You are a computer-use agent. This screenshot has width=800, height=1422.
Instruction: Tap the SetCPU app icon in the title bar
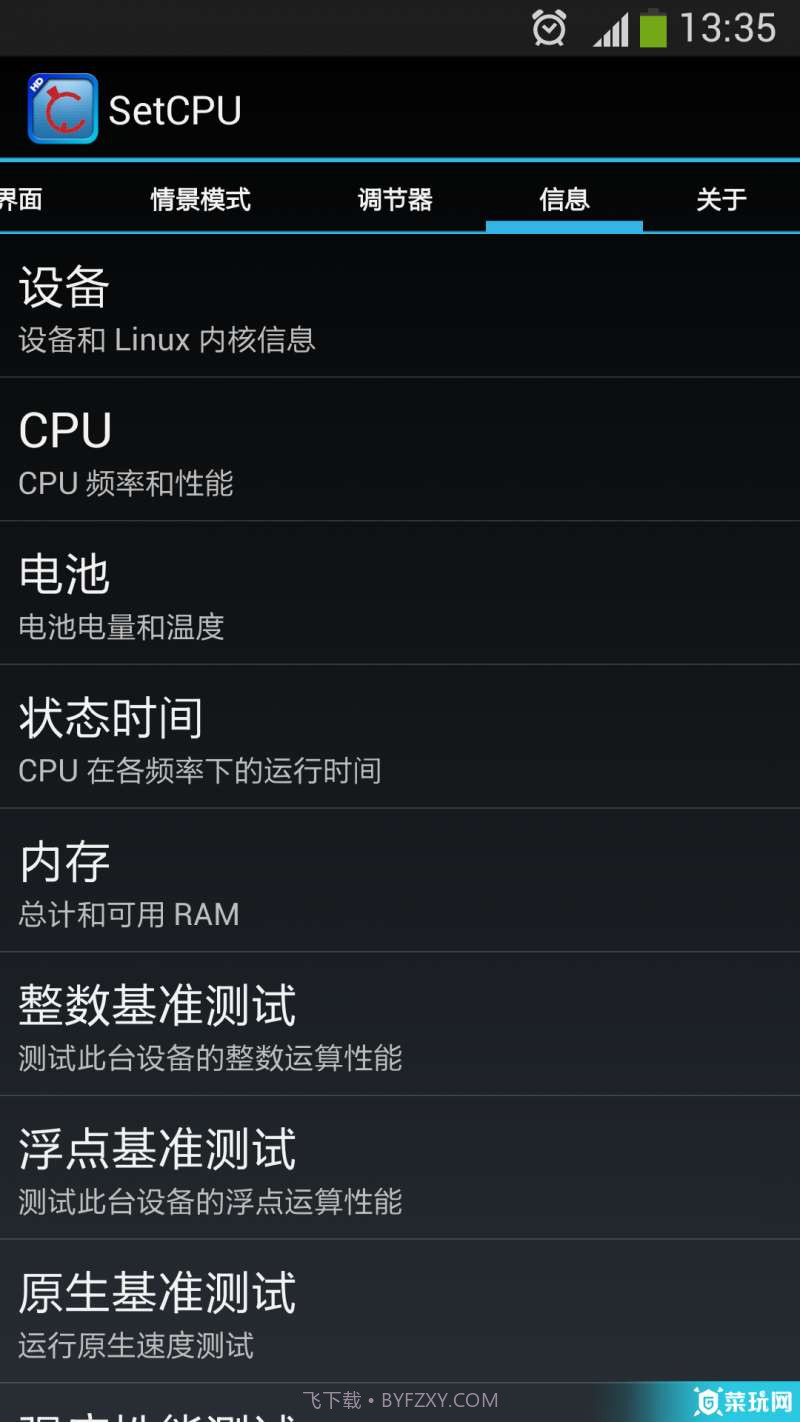(x=63, y=107)
